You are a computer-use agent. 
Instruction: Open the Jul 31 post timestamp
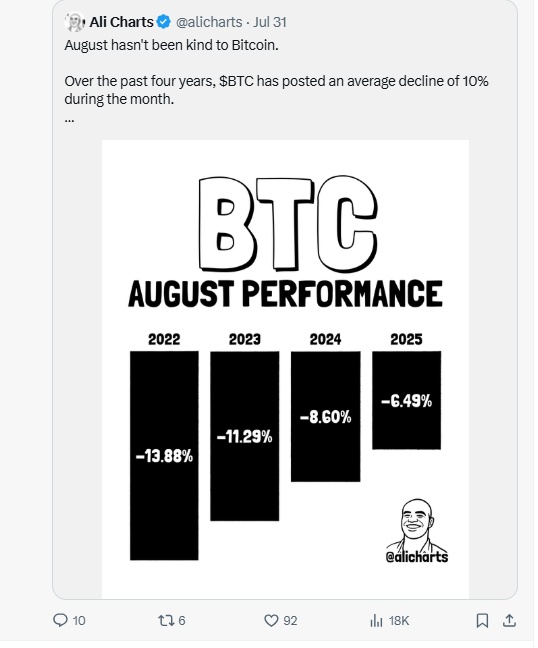point(270,22)
